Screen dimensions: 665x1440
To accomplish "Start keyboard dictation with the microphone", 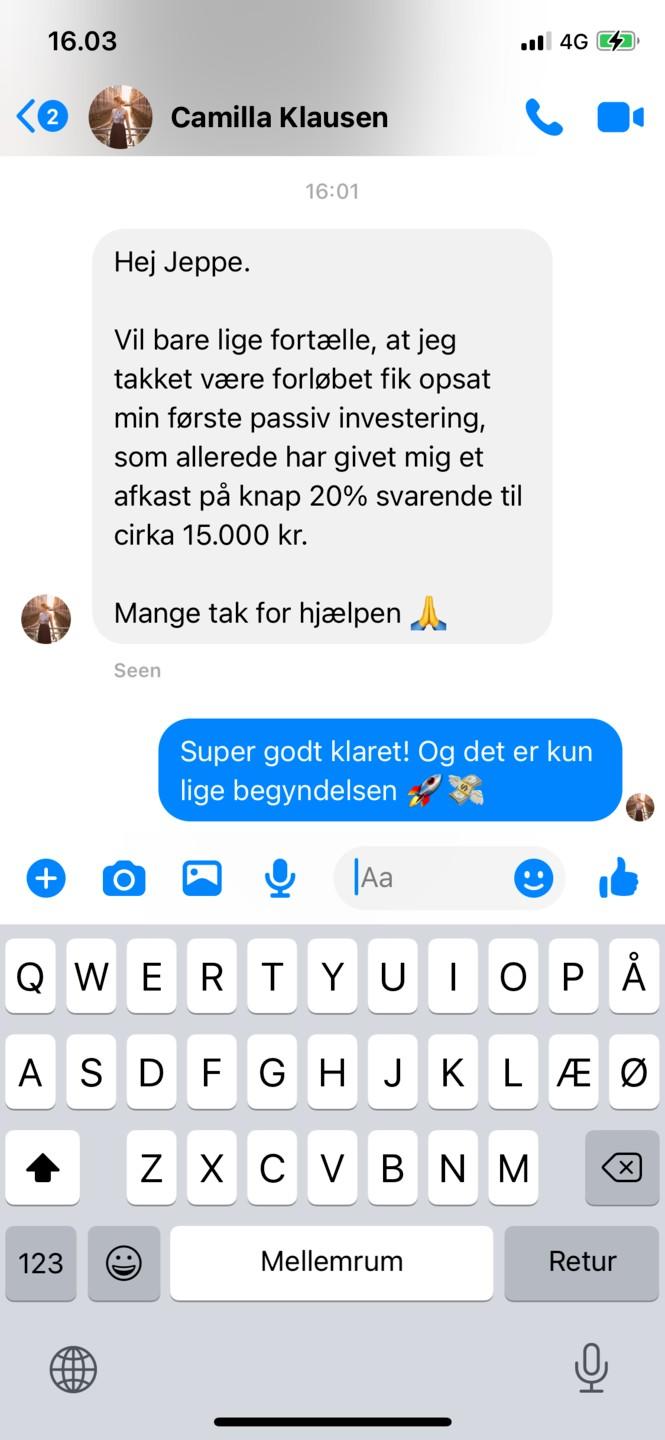I will (591, 1368).
